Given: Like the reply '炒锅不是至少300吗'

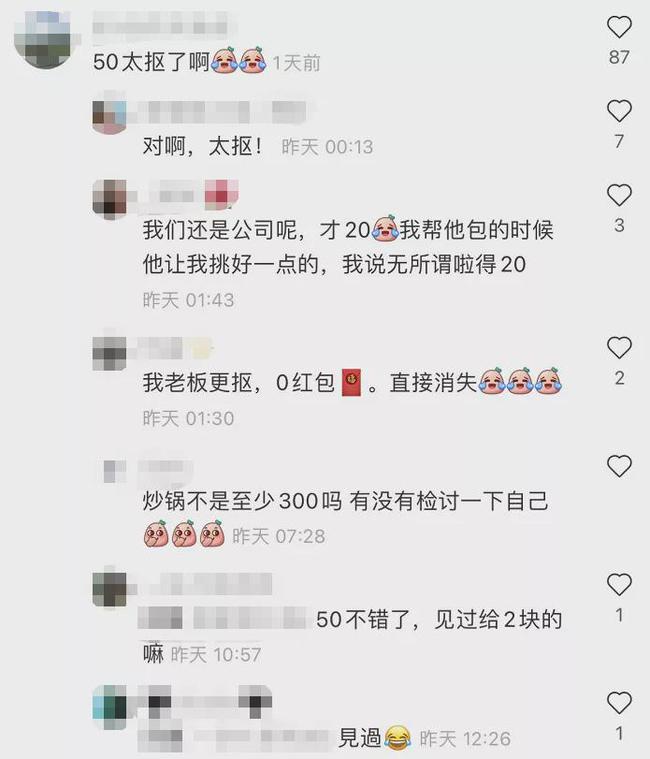Looking at the screenshot, I should click(619, 465).
